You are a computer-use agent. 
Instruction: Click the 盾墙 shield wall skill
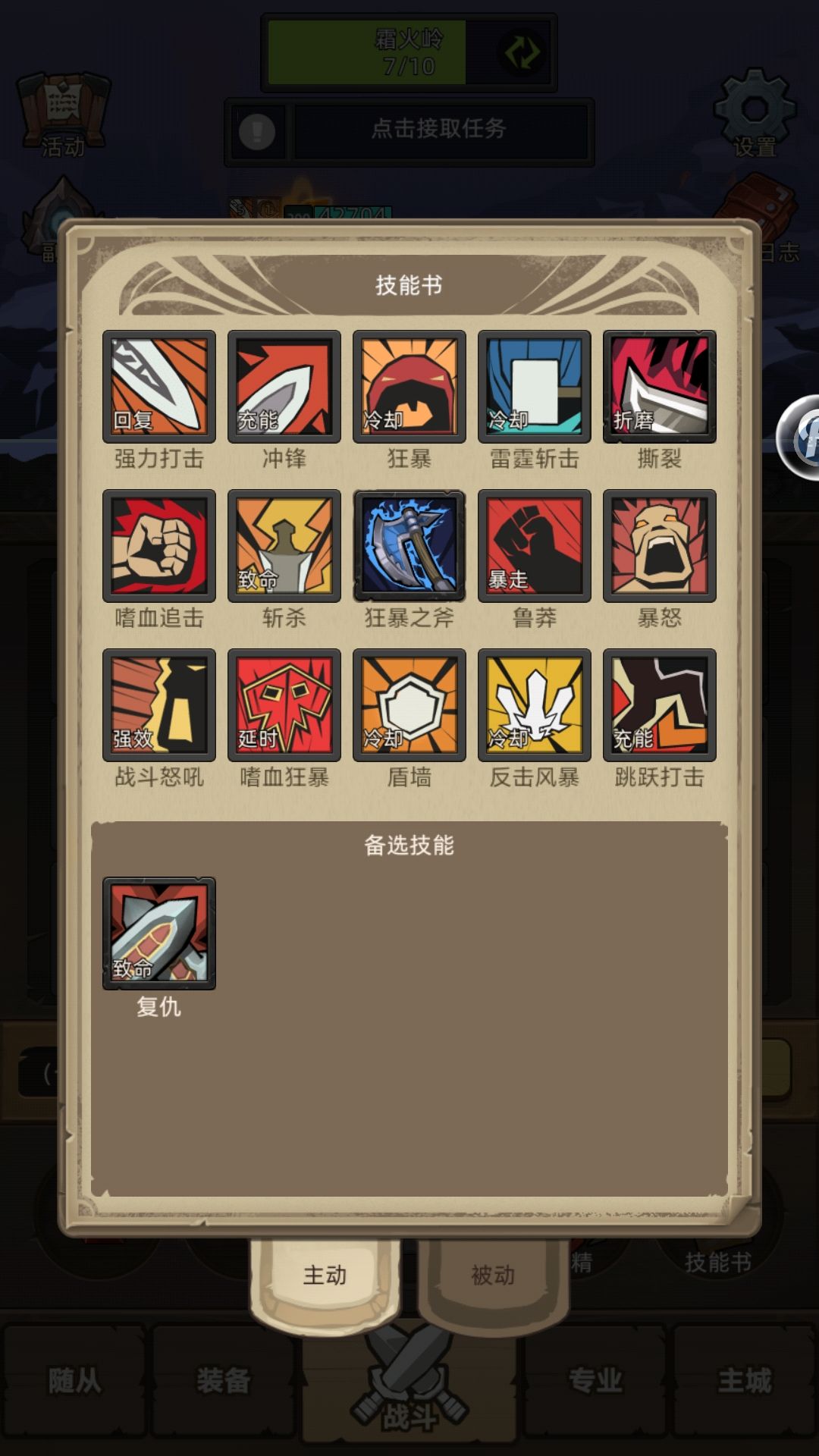point(409,707)
